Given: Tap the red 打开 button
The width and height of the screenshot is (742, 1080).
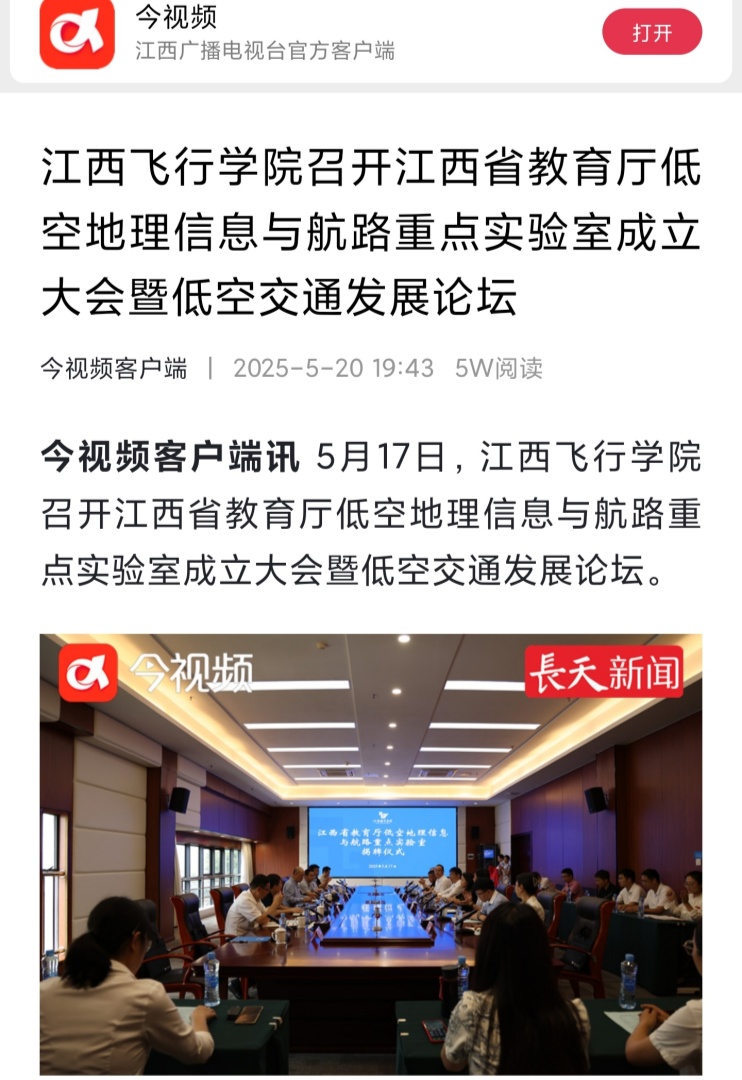Looking at the screenshot, I should point(651,33).
